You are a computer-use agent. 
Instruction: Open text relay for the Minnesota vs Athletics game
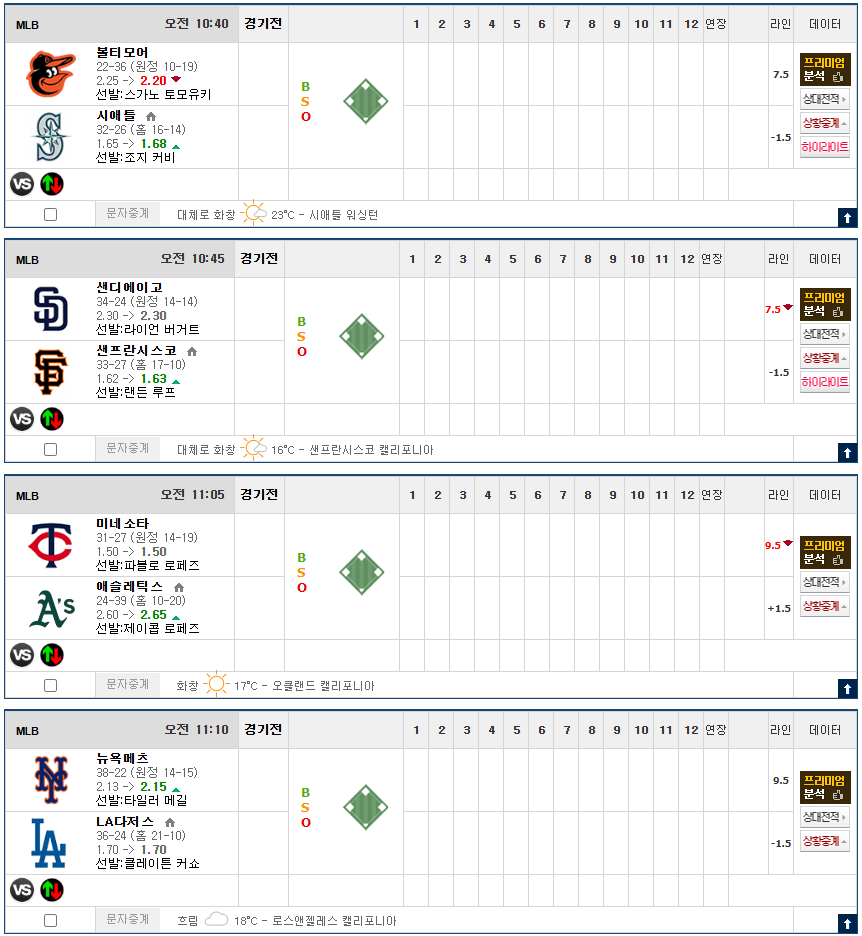[x=127, y=684]
